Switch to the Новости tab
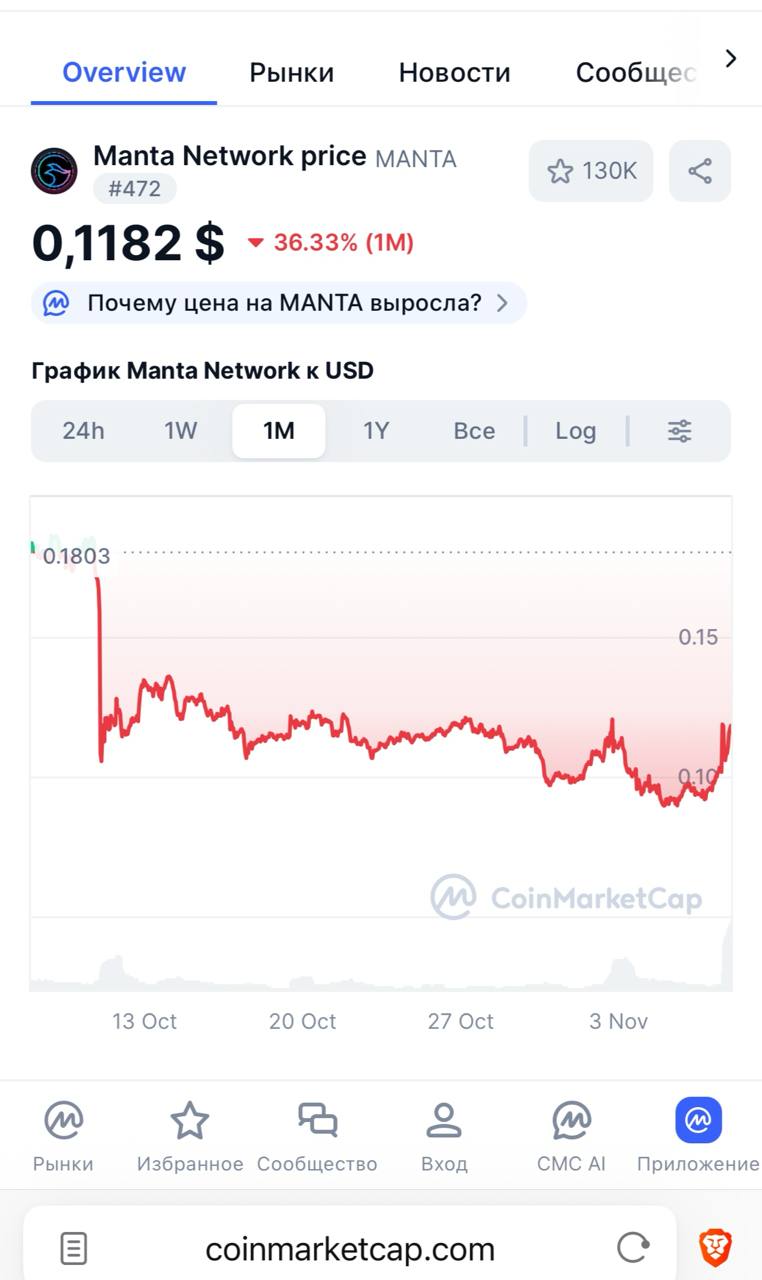Image resolution: width=762 pixels, height=1280 pixels. click(x=455, y=71)
